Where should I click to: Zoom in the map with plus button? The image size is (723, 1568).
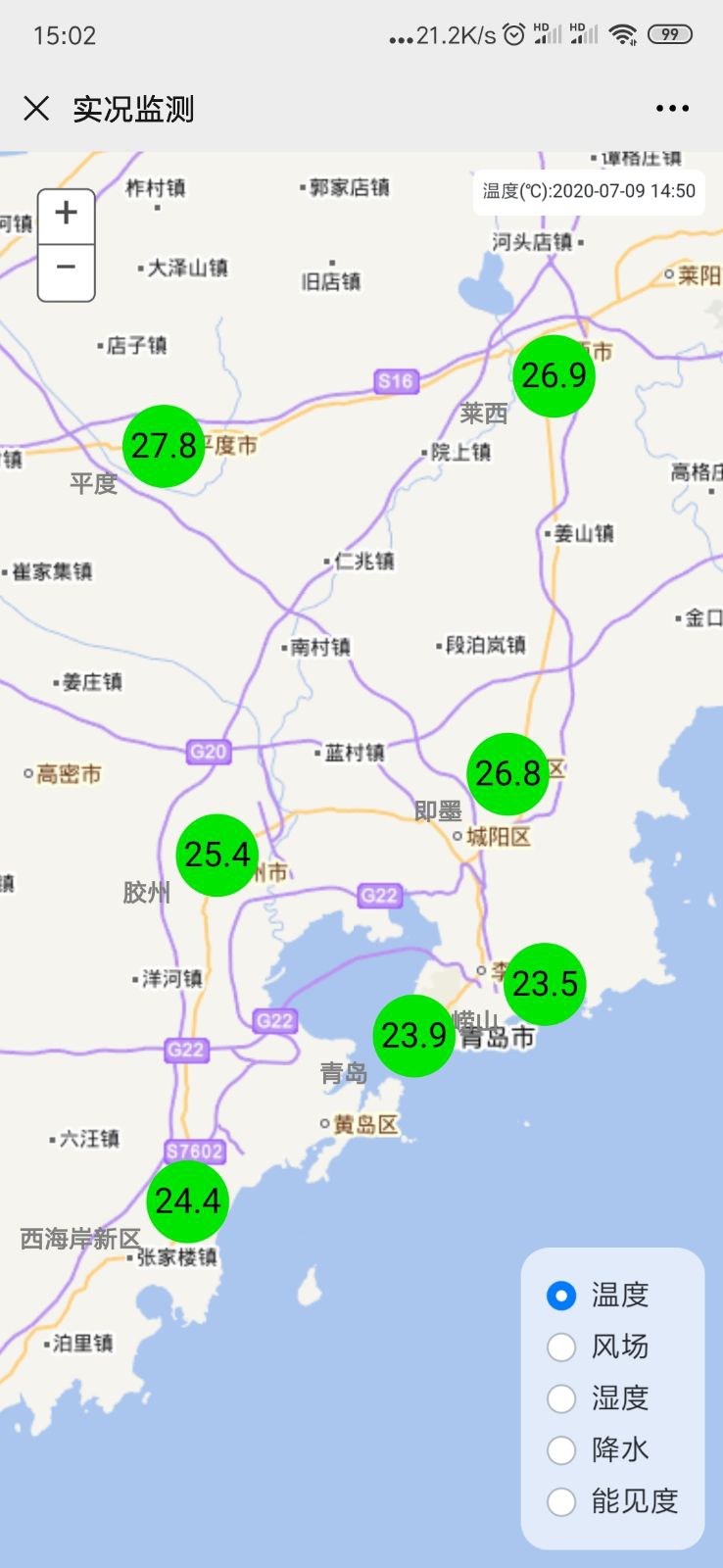(66, 216)
